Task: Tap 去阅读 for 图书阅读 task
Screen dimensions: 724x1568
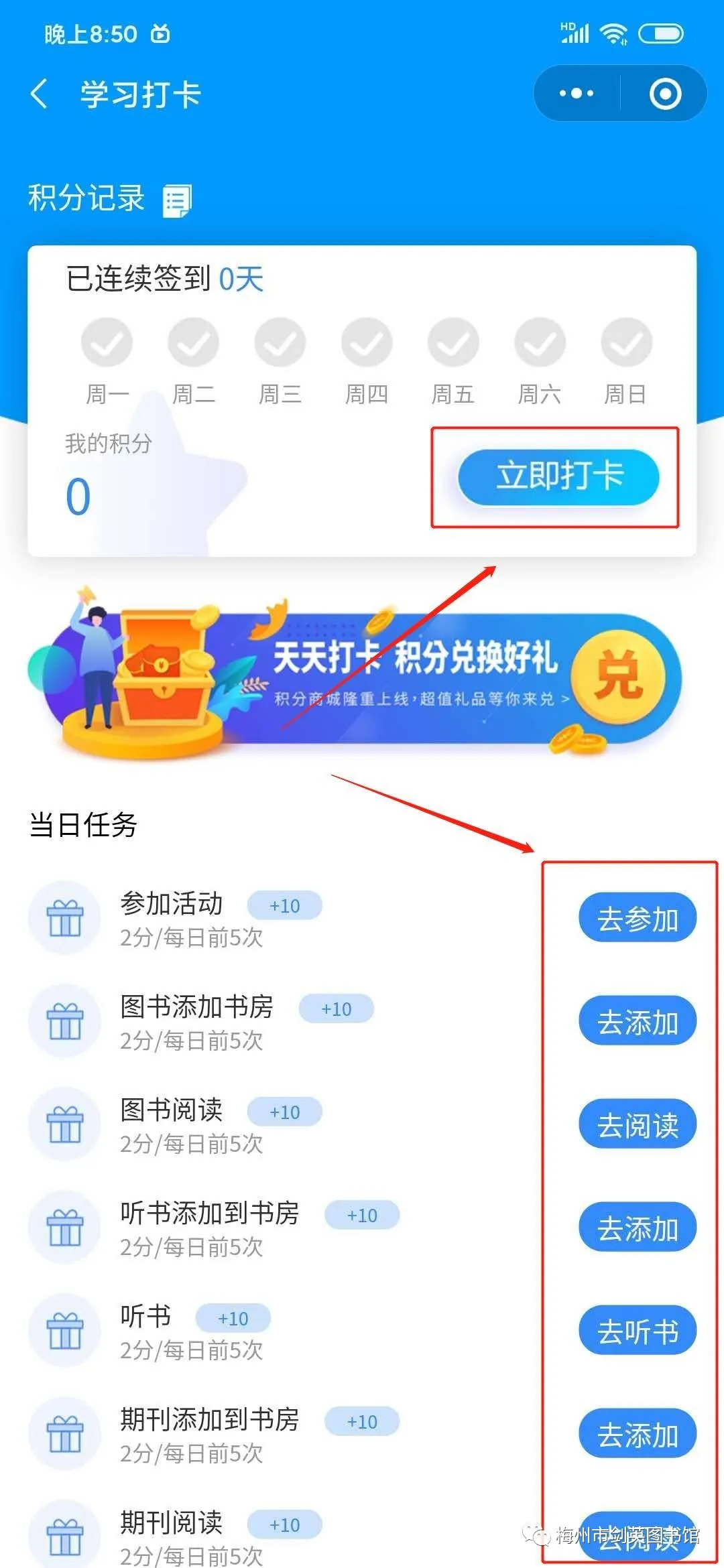Action: [638, 1124]
